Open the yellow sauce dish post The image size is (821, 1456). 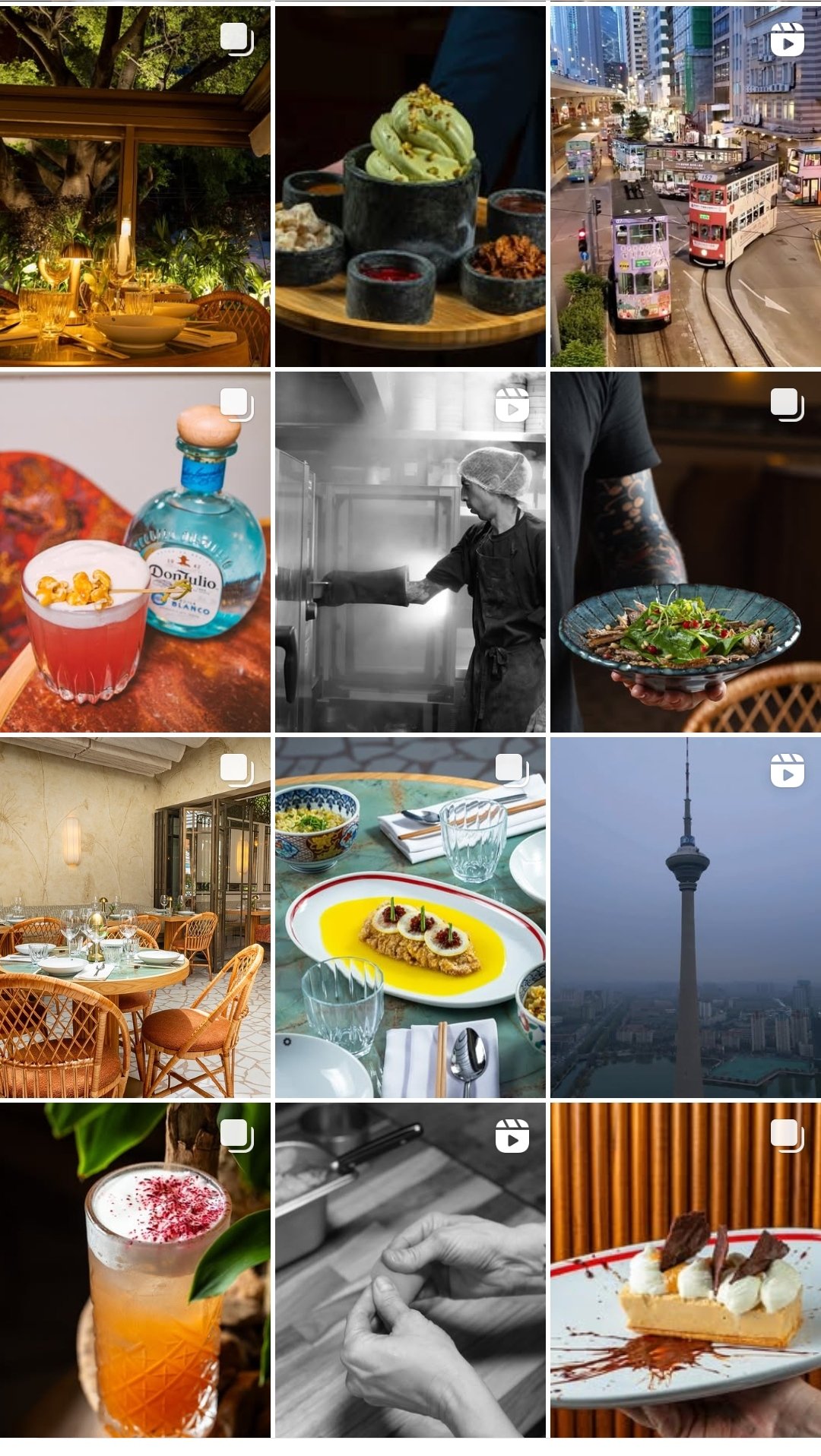410,917
